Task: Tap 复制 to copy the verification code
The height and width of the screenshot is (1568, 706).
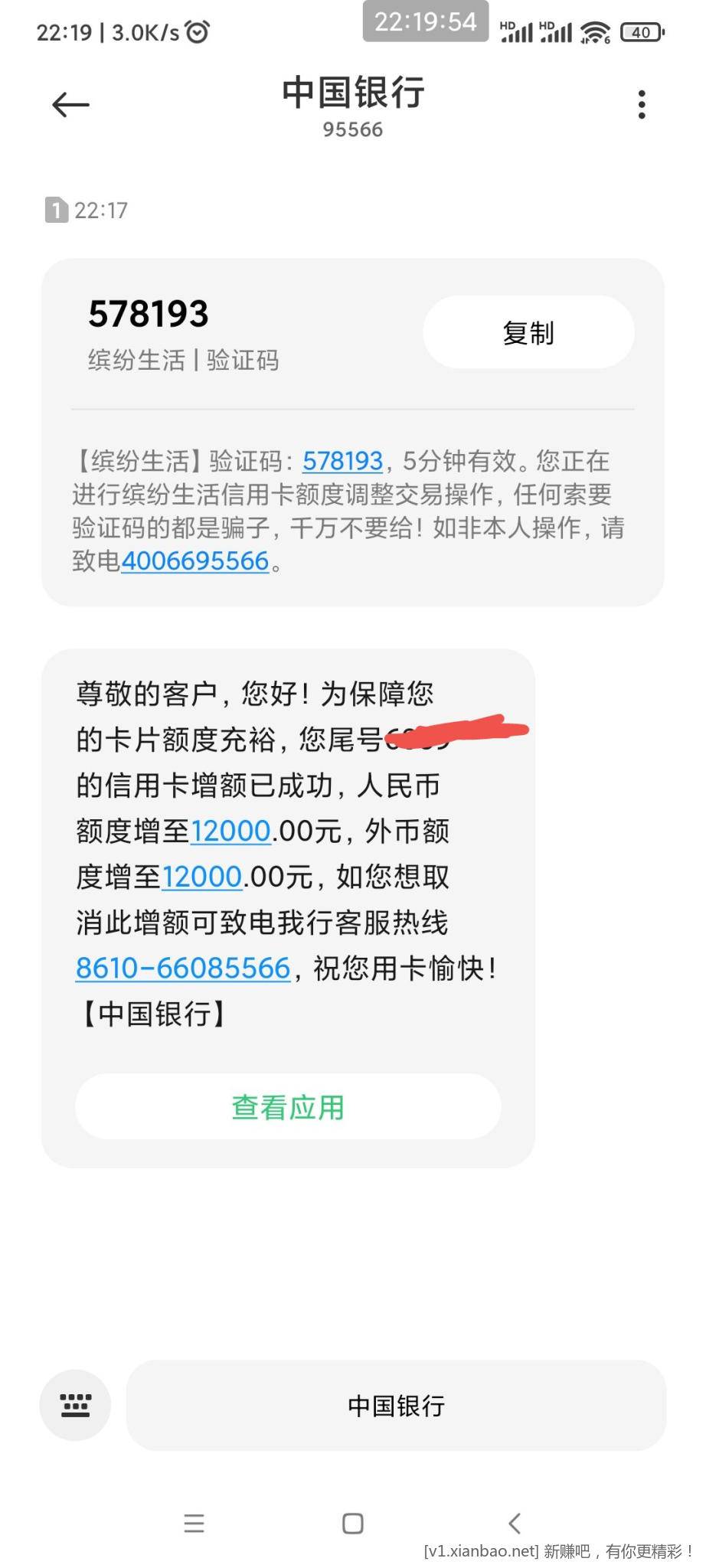Action: (528, 333)
